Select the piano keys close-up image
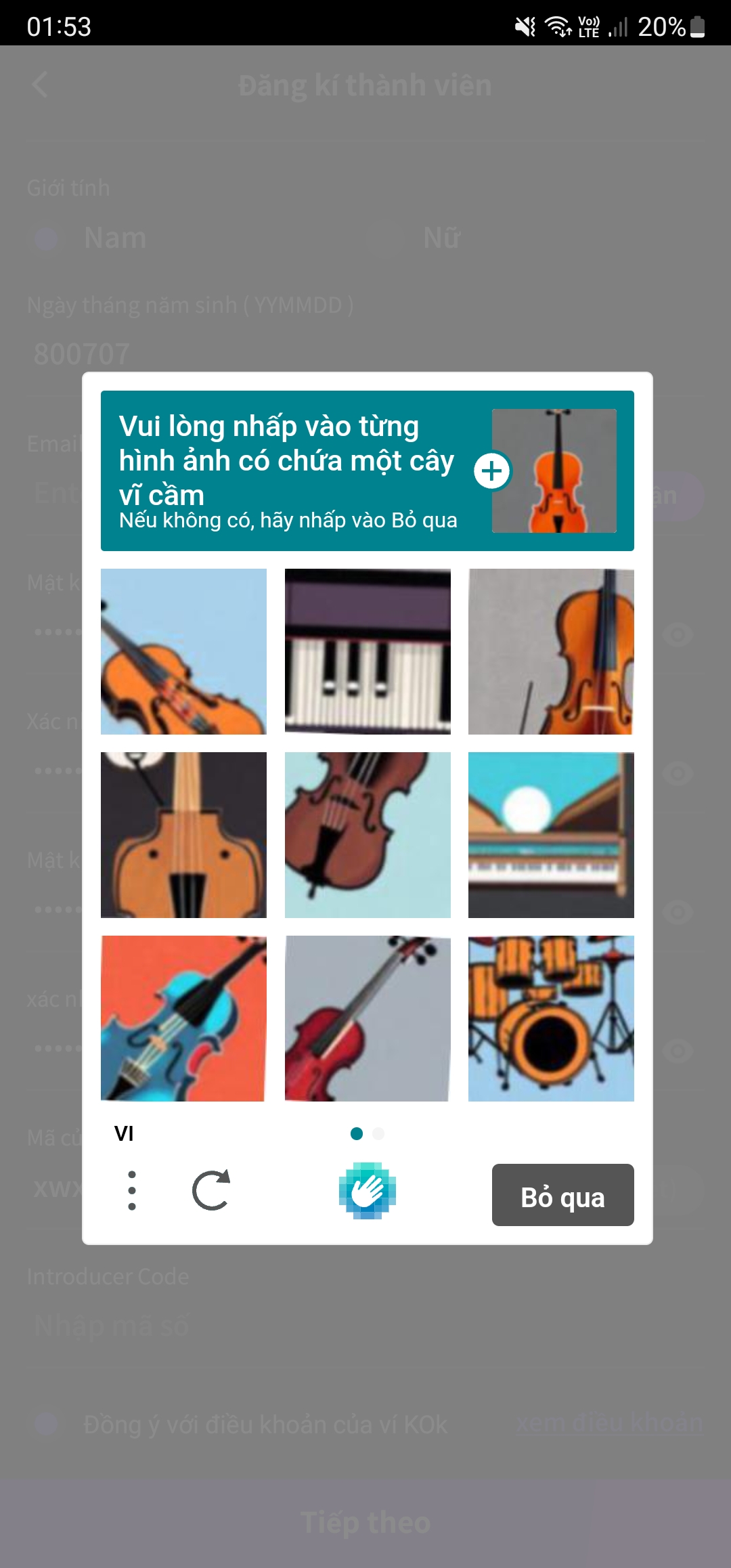This screenshot has width=731, height=1568. 368,651
